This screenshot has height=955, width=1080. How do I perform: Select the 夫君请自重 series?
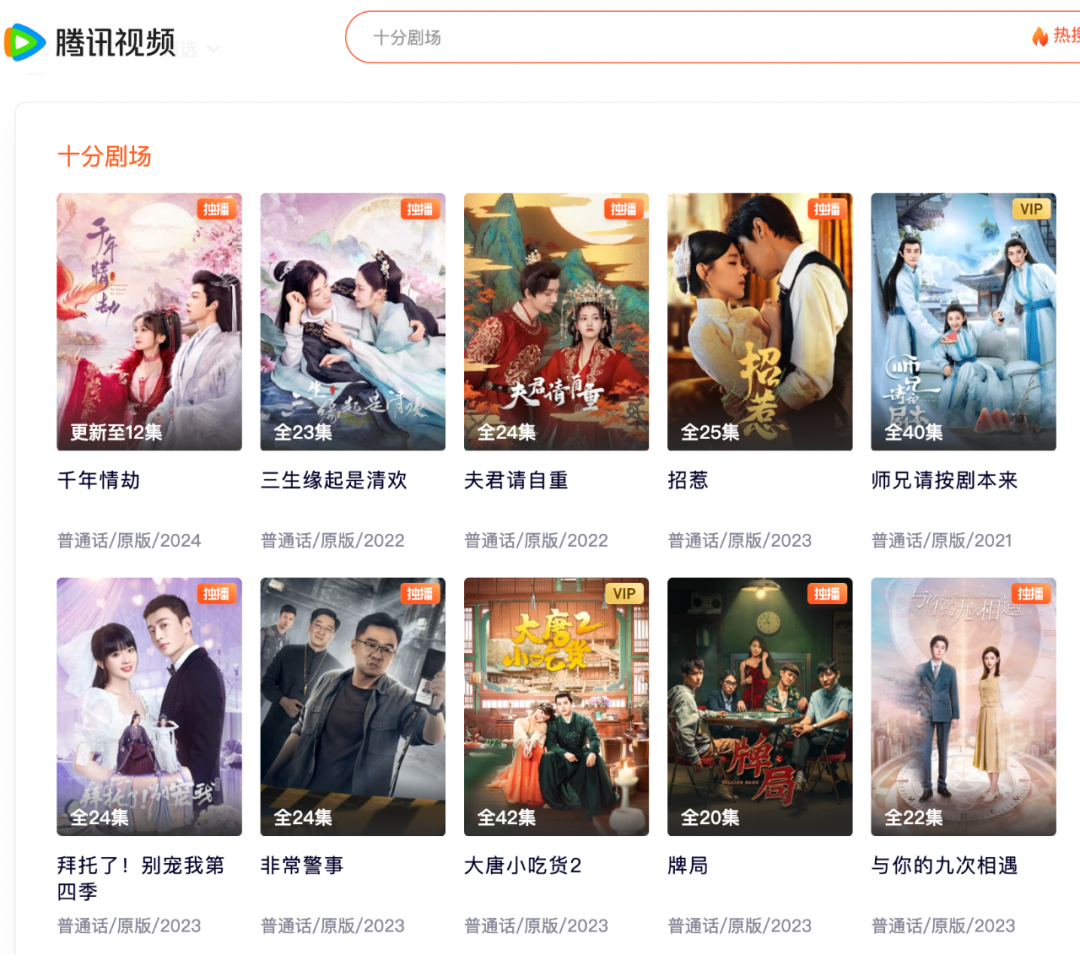tap(556, 321)
